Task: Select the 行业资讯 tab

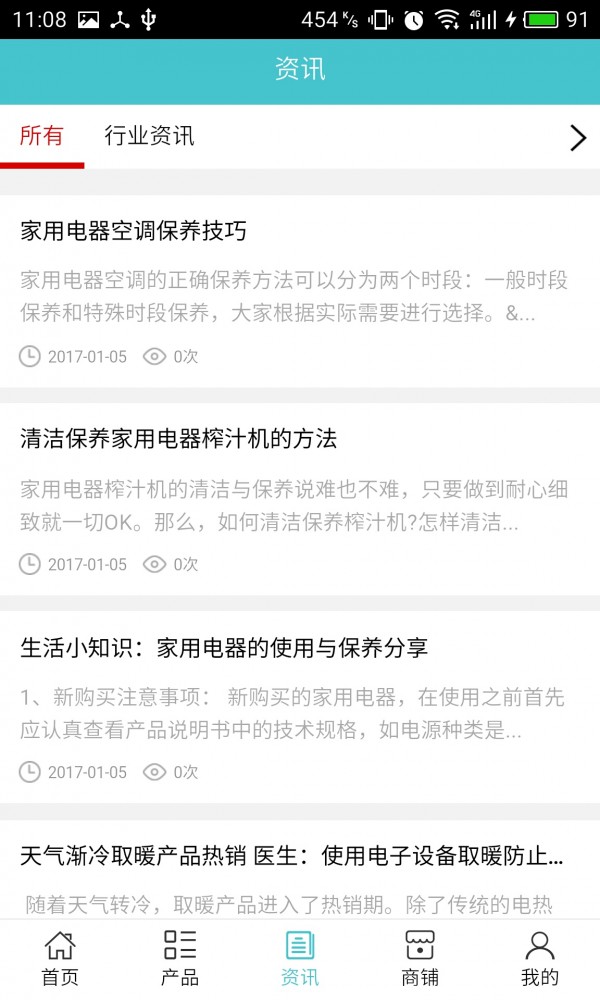Action: tap(149, 137)
